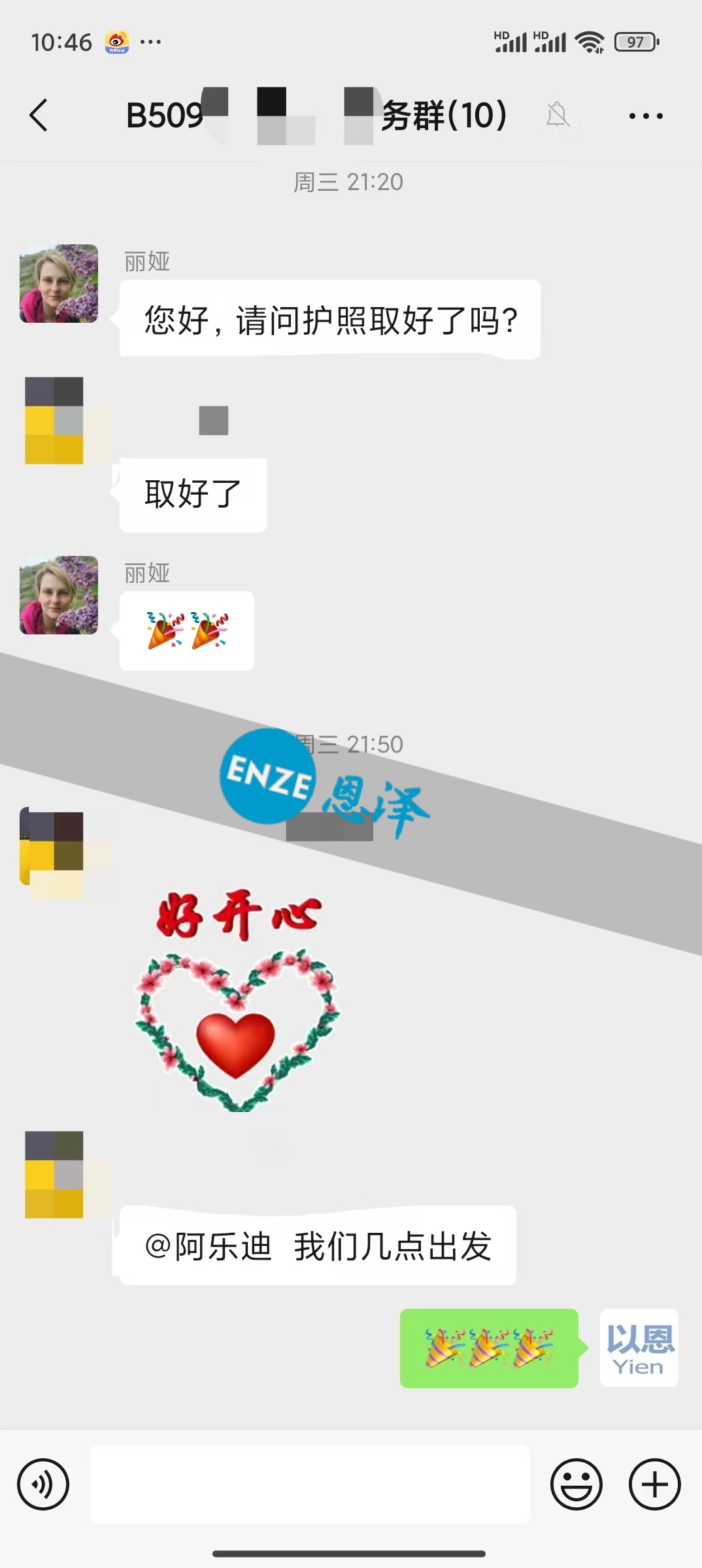This screenshot has height=1568, width=702.
Task: Open the group chat info menu
Action: click(x=645, y=116)
